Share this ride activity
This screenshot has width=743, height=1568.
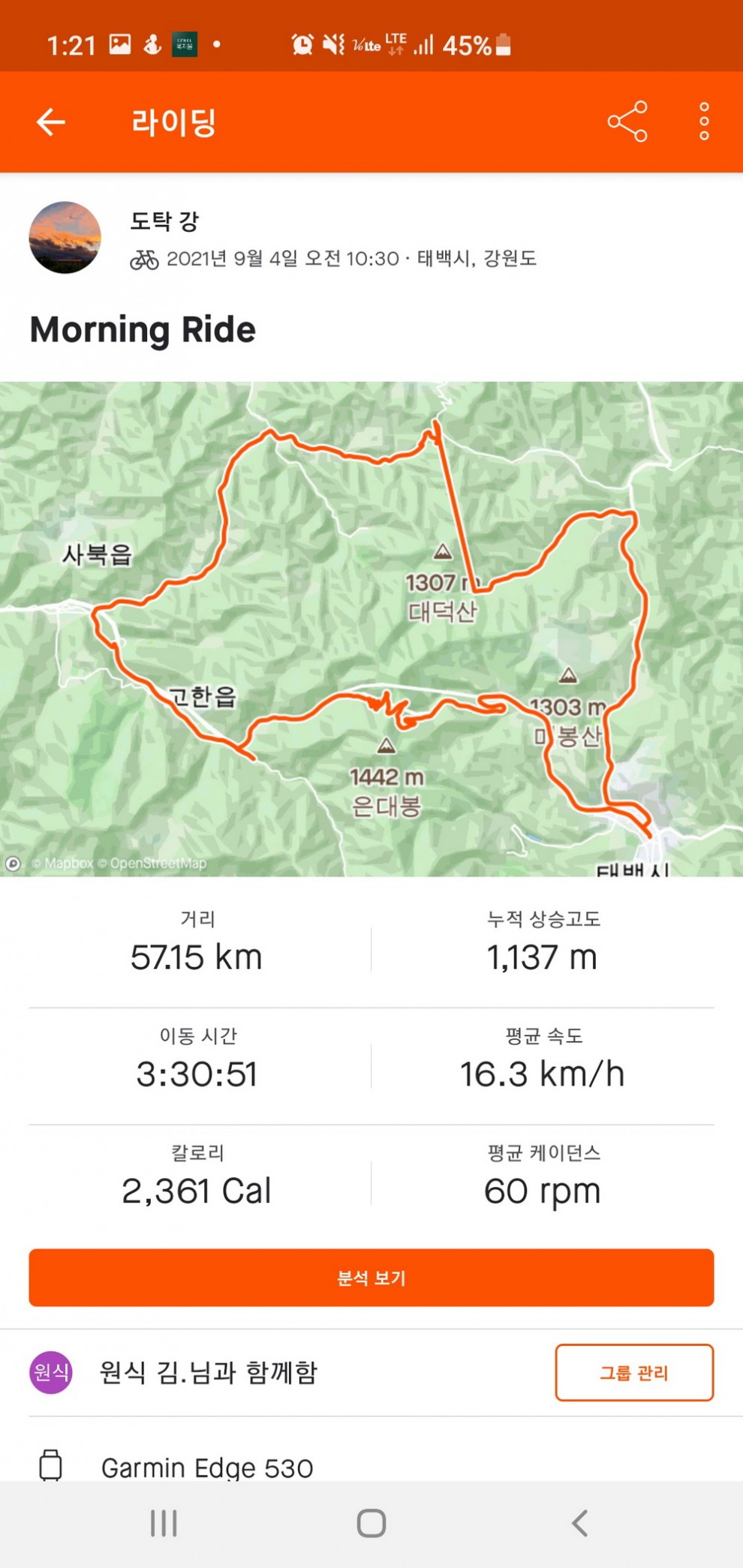coord(627,122)
